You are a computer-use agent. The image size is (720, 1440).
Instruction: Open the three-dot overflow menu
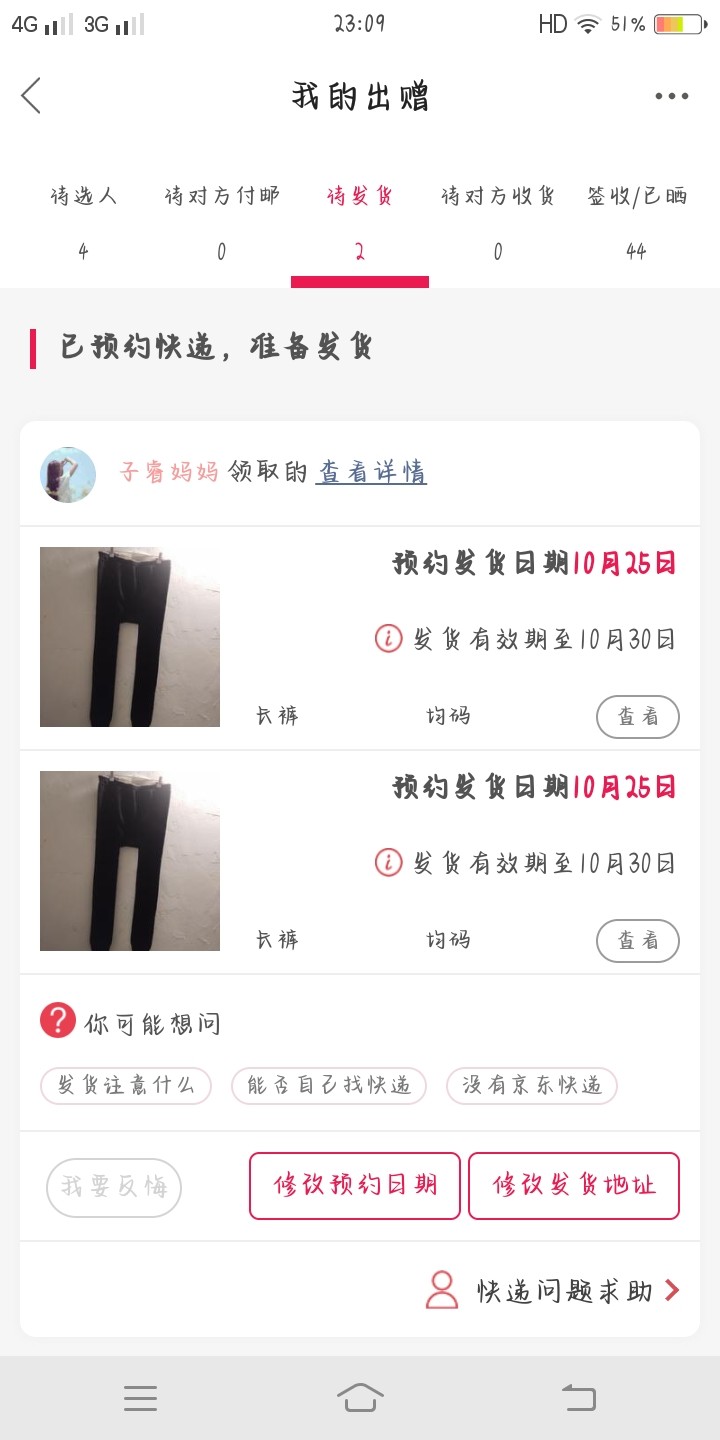click(x=671, y=96)
